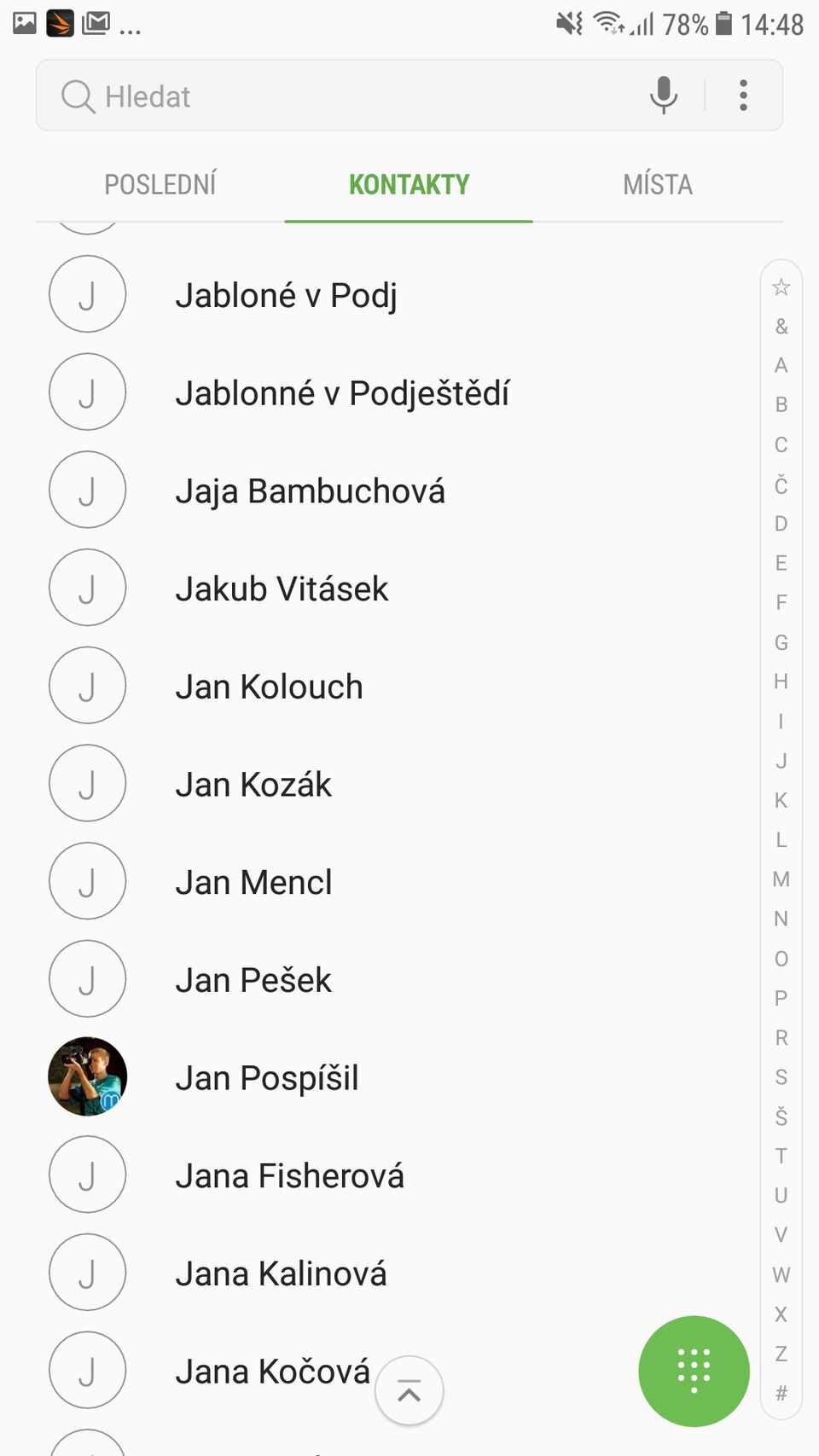Image resolution: width=819 pixels, height=1456 pixels.
Task: Open contact Jan Pospíšil
Action: [266, 1078]
